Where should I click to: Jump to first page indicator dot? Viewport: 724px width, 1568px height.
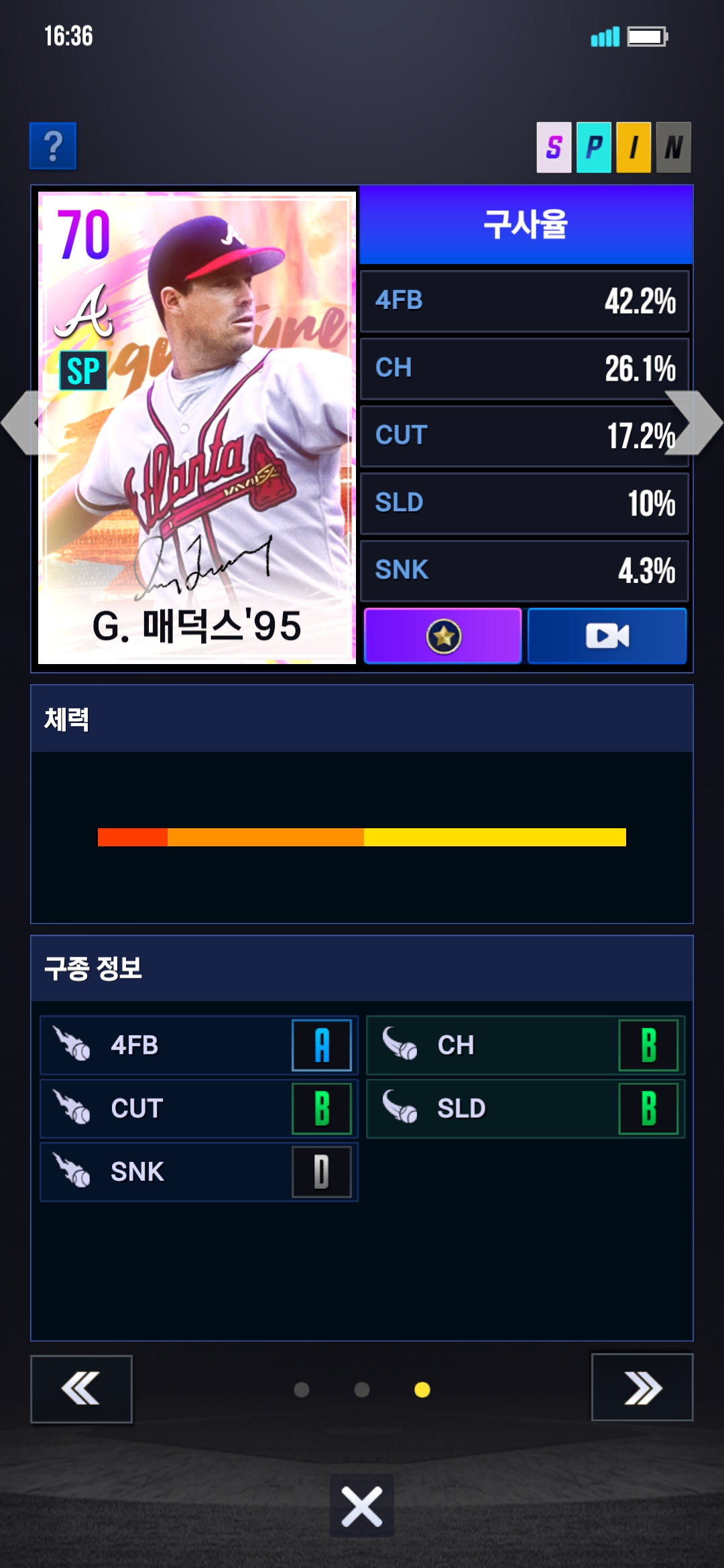point(302,1390)
